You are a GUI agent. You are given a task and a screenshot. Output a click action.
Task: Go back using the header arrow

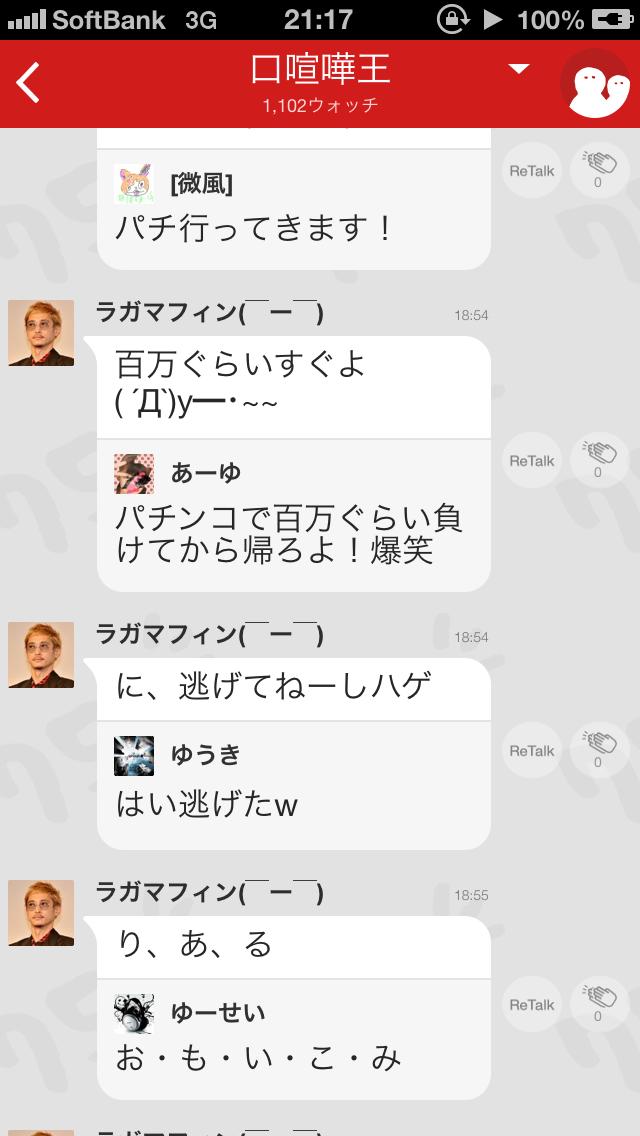[x=30, y=83]
